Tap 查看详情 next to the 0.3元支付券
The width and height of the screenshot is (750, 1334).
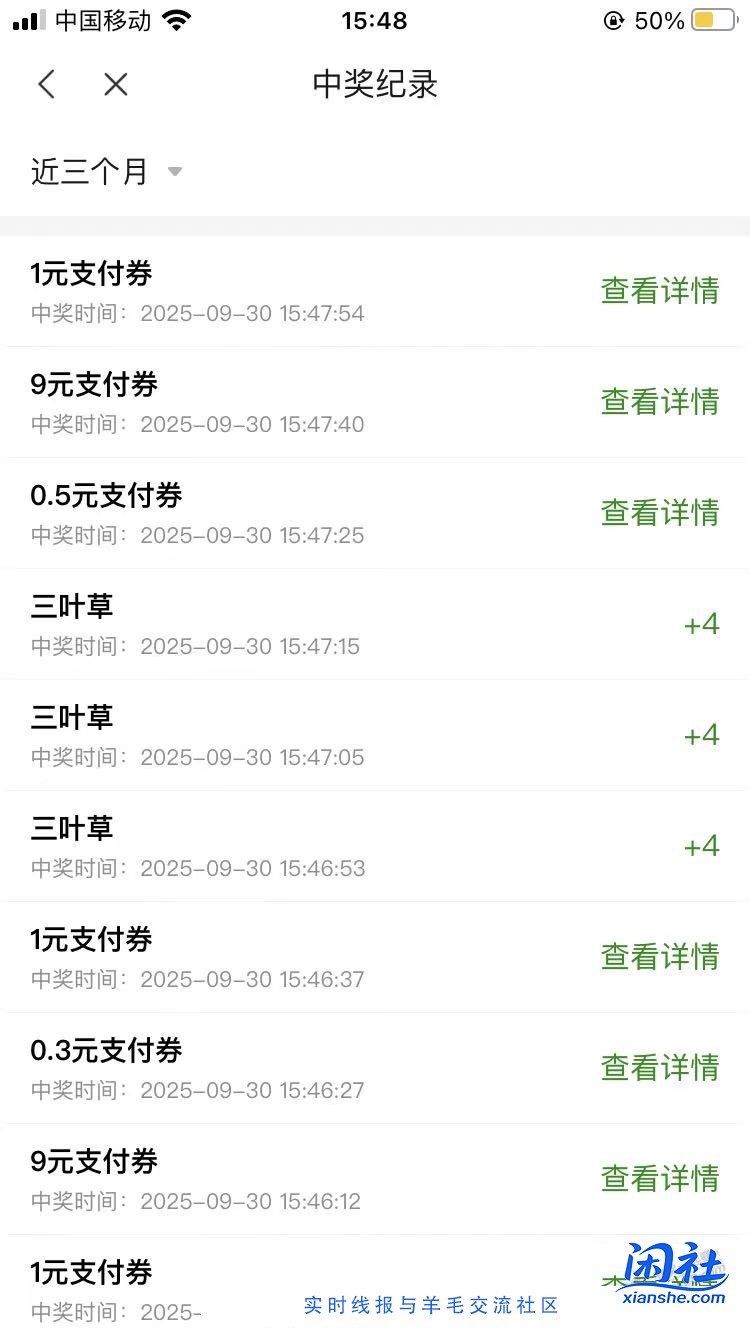pyautogui.click(x=660, y=1067)
